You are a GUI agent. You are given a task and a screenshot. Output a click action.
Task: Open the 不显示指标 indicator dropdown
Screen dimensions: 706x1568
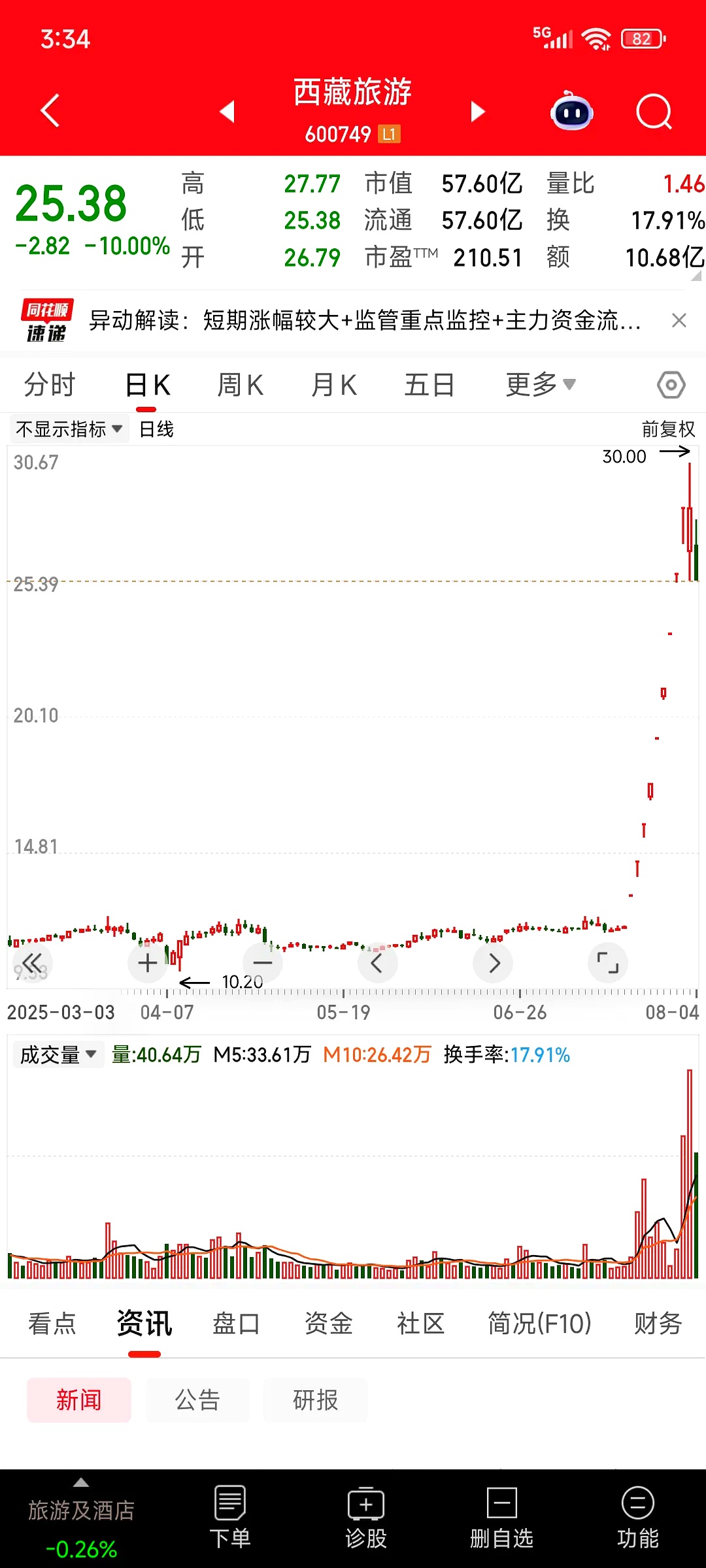coord(67,429)
